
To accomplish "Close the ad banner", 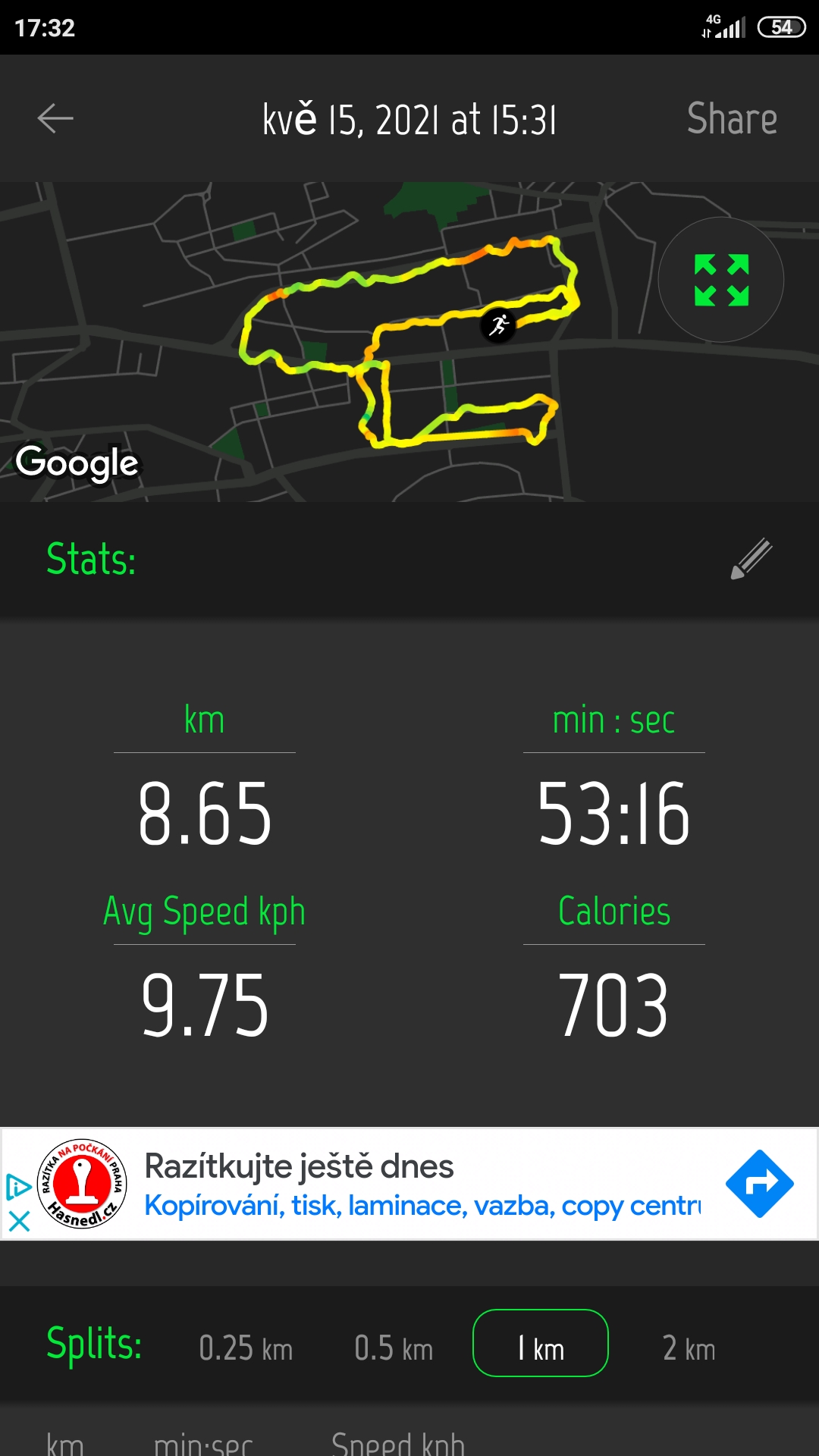I will coord(19,1221).
